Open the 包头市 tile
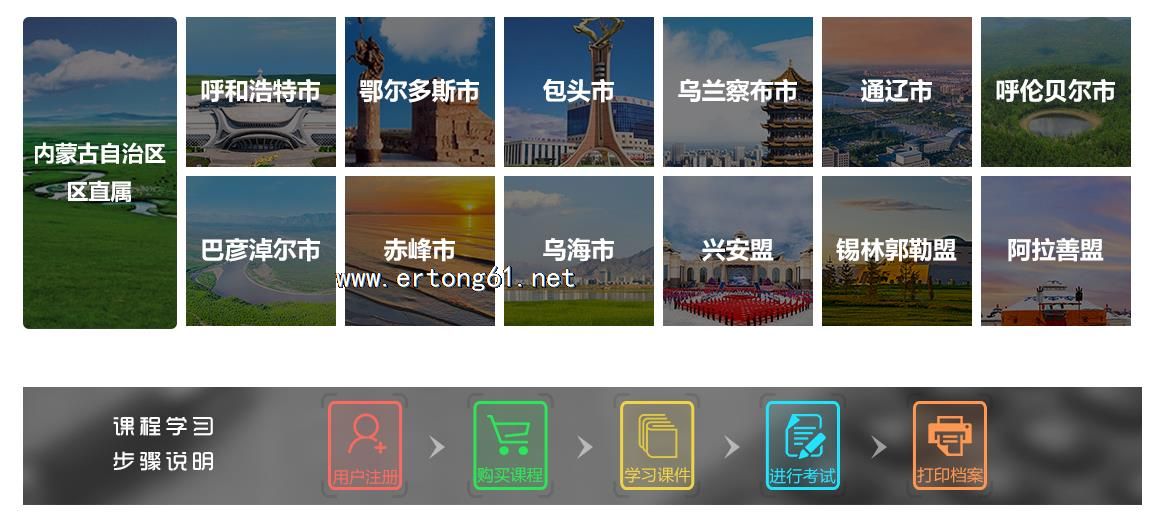This screenshot has width=1152, height=522. coord(578,92)
